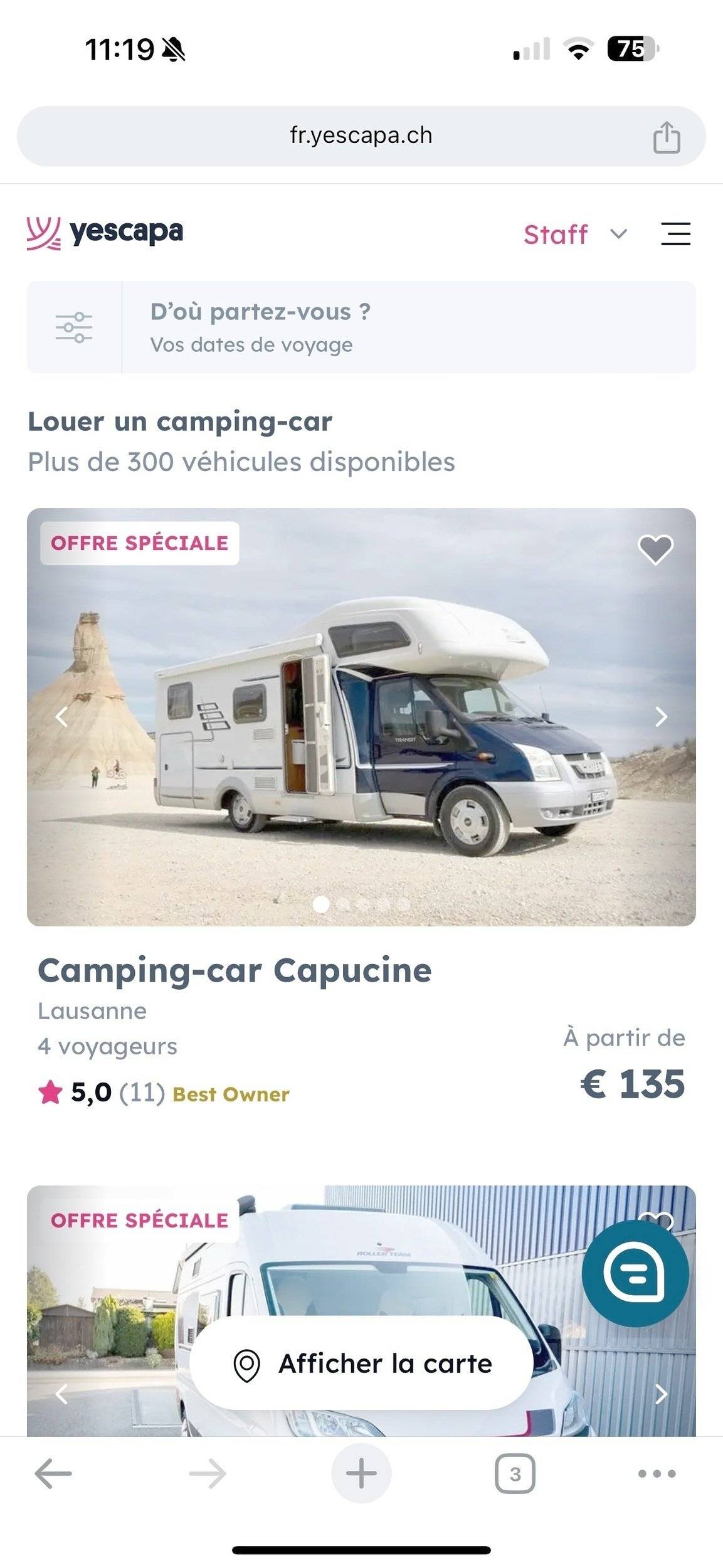Open the Camping-car Capucine listing title
Viewport: 723px width, 1568px height.
[x=234, y=970]
